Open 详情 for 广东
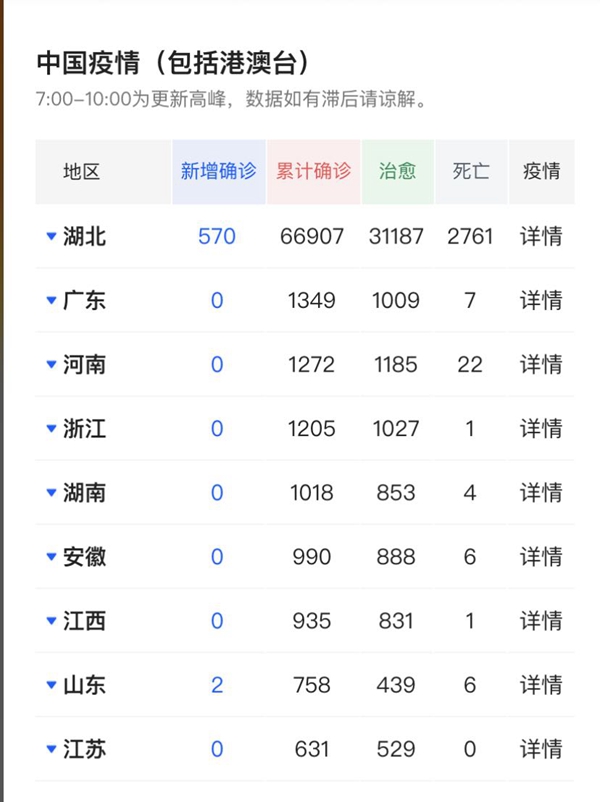 click(x=540, y=300)
